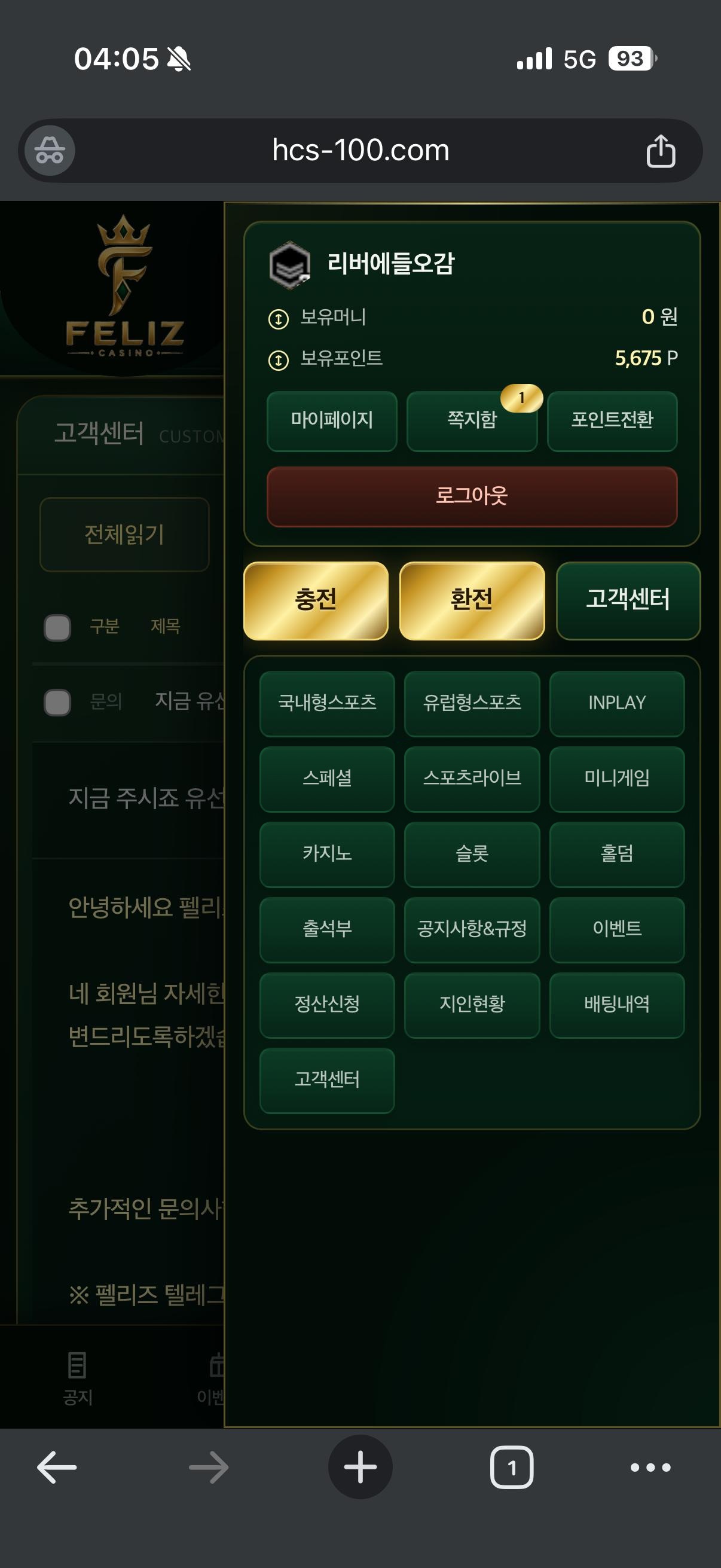
Task: Open the 이벤트 page
Action: [x=617, y=929]
